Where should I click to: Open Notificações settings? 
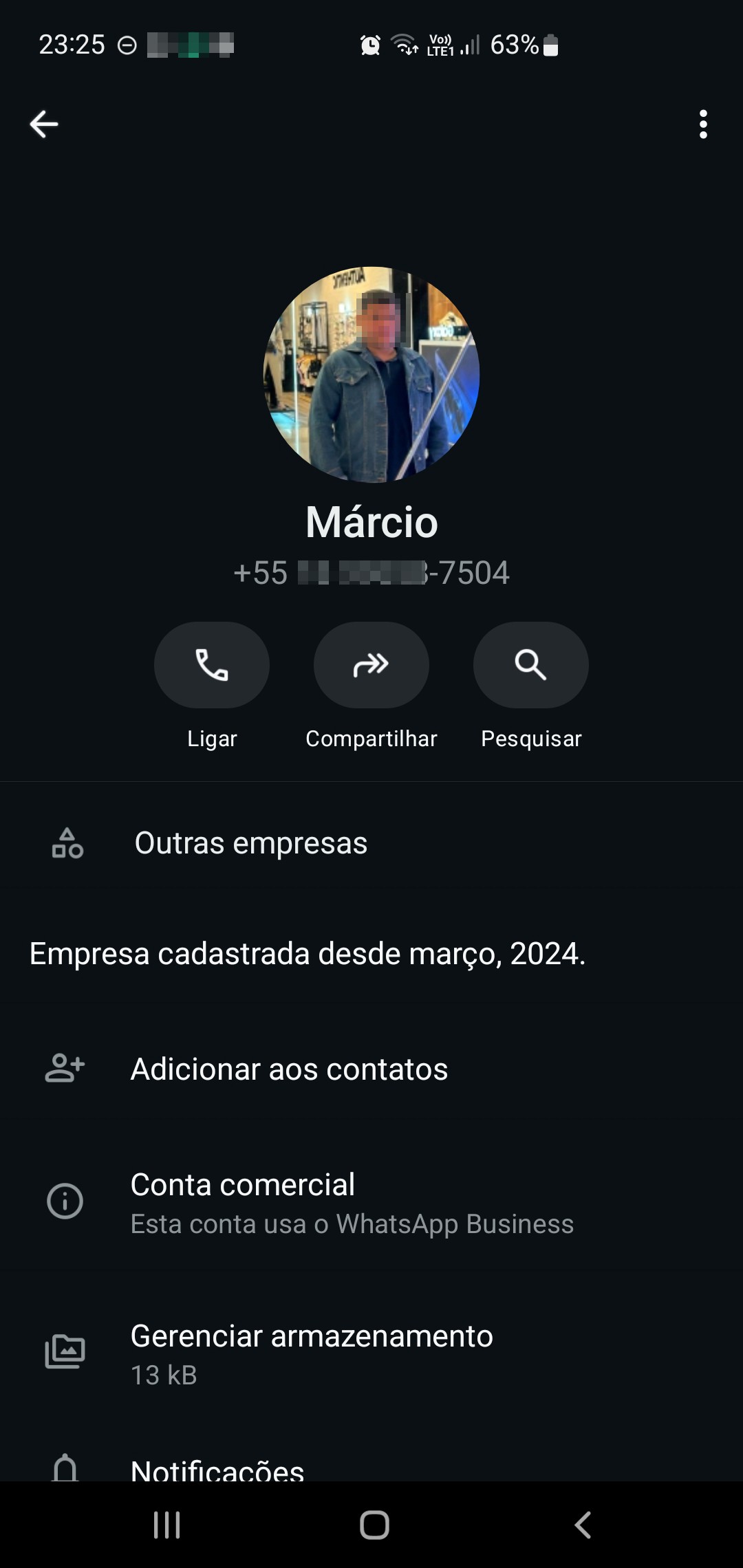point(371,1465)
